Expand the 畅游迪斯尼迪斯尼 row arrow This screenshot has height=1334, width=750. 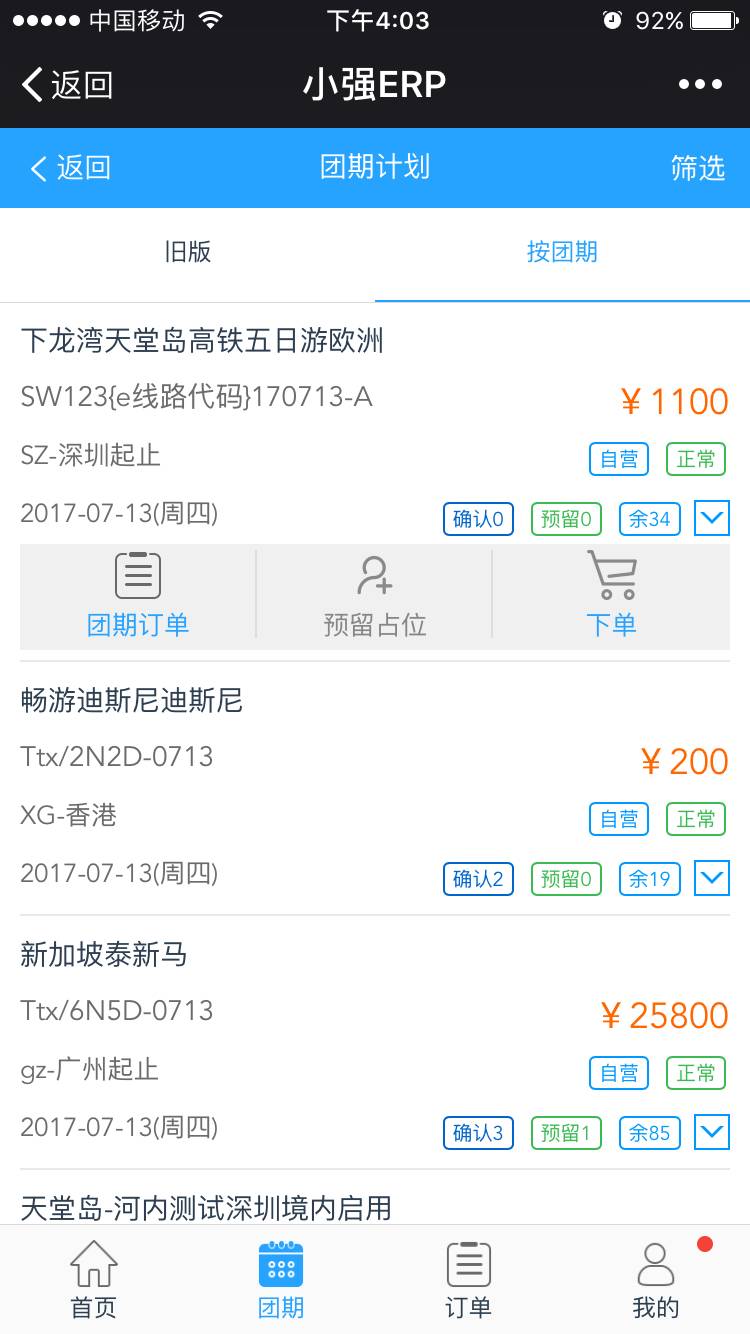pos(712,878)
